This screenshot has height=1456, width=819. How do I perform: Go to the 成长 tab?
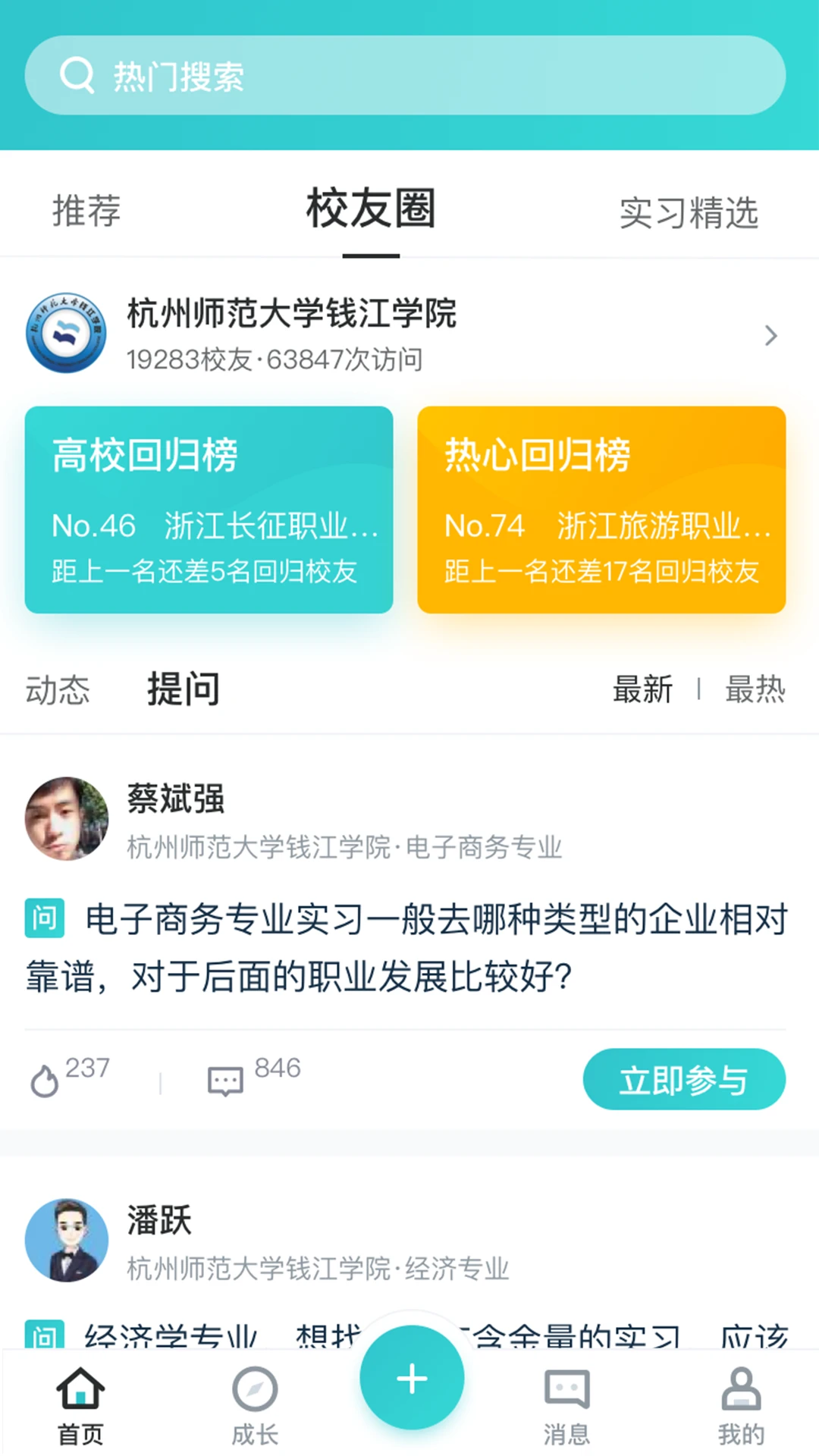pyautogui.click(x=255, y=1403)
